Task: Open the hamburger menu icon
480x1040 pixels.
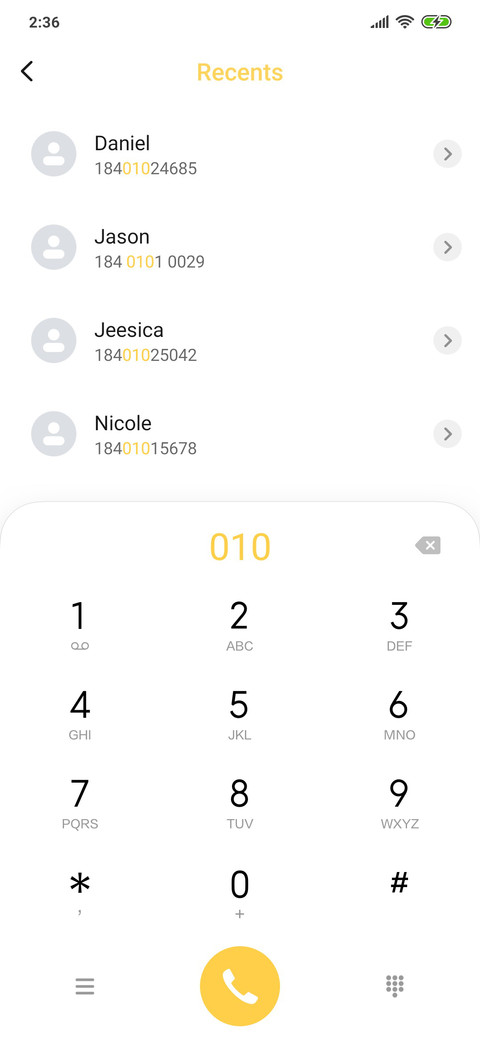Action: click(85, 986)
